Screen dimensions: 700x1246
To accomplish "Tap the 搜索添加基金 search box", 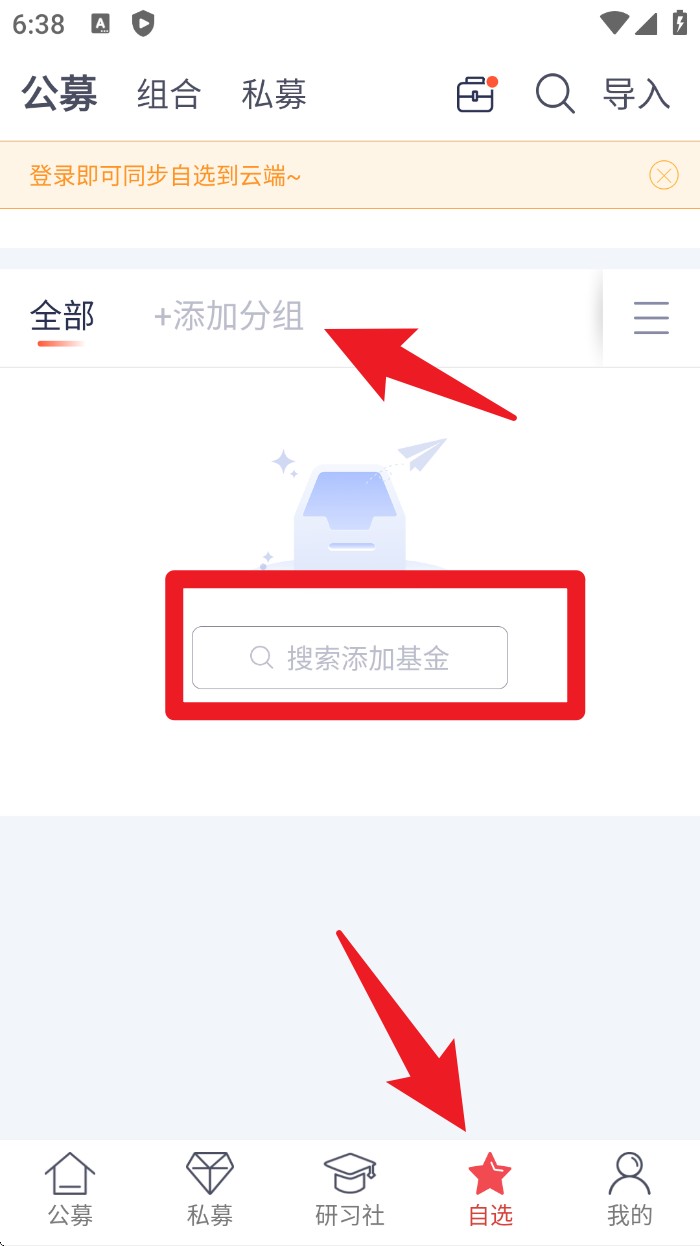I will pos(350,657).
